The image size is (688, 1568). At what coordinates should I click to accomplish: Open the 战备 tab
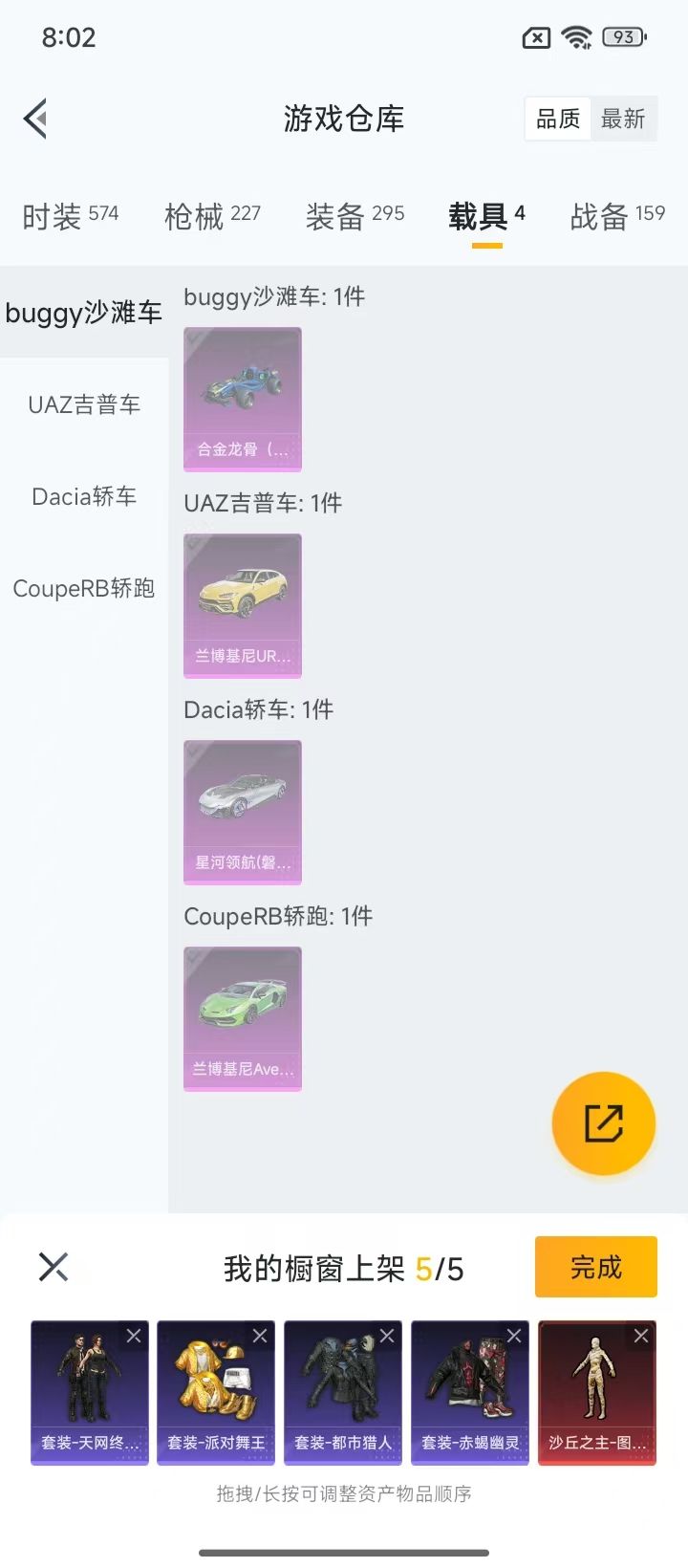[617, 216]
